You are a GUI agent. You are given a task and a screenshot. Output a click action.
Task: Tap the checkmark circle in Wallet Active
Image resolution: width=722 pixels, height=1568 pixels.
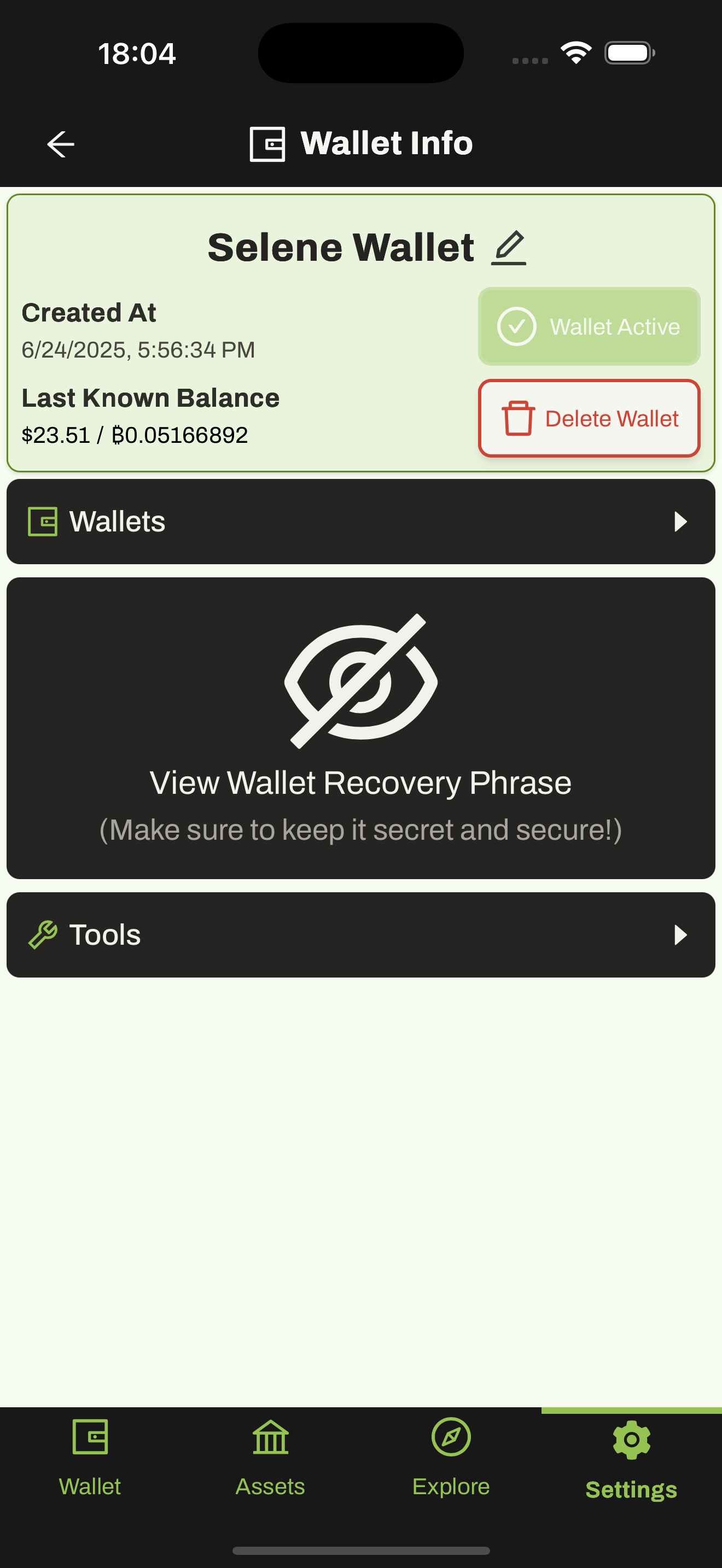(516, 327)
